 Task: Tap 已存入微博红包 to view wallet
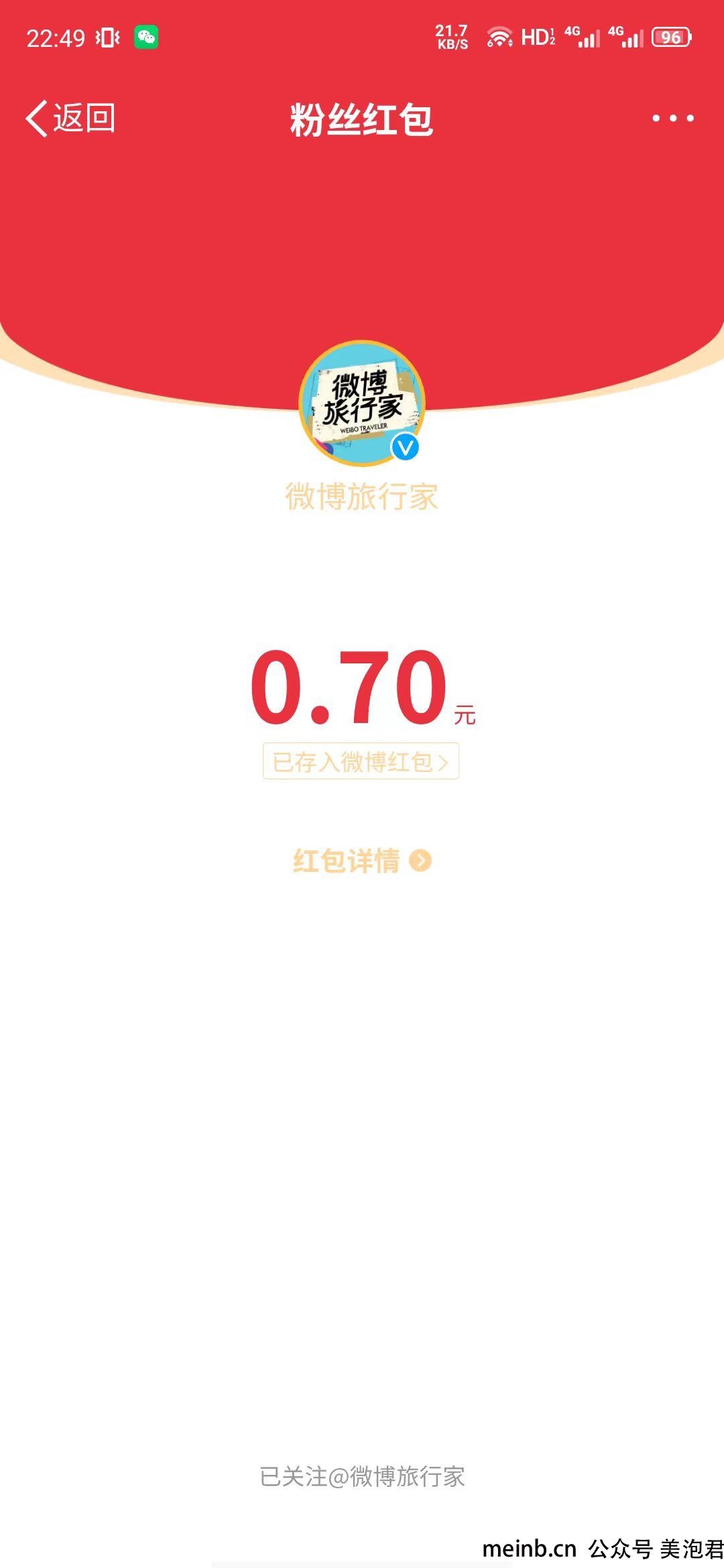click(x=361, y=761)
